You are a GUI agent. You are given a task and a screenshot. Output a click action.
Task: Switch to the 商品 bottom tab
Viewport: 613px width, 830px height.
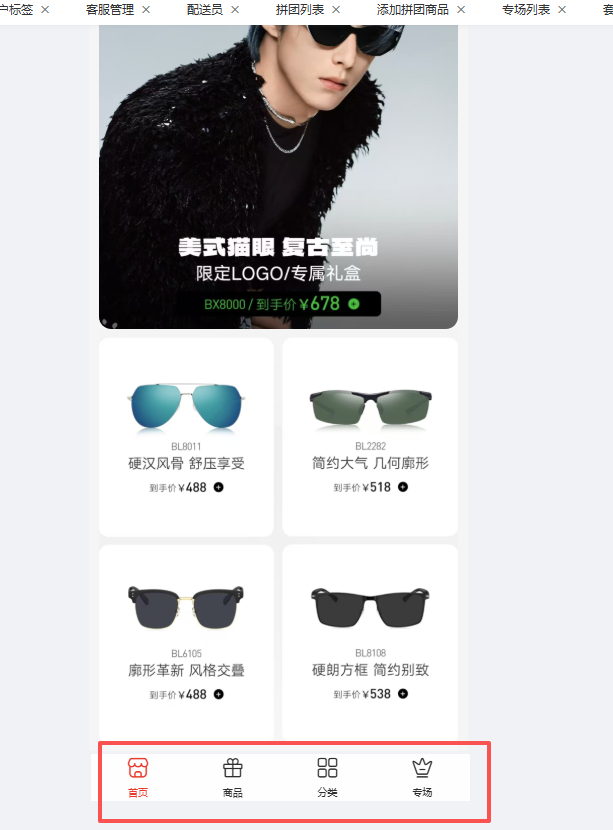tap(233, 777)
